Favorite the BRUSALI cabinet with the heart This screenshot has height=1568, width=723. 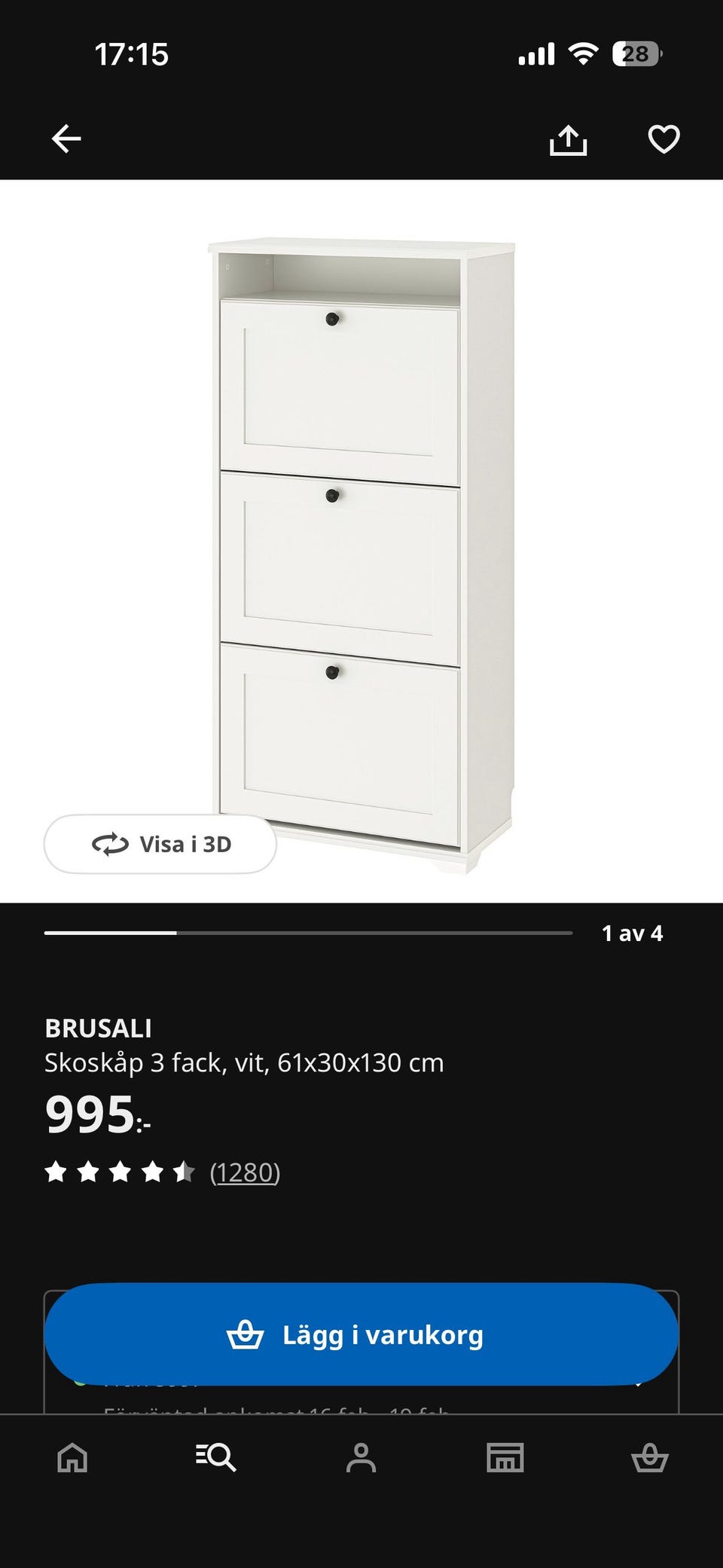coord(662,140)
